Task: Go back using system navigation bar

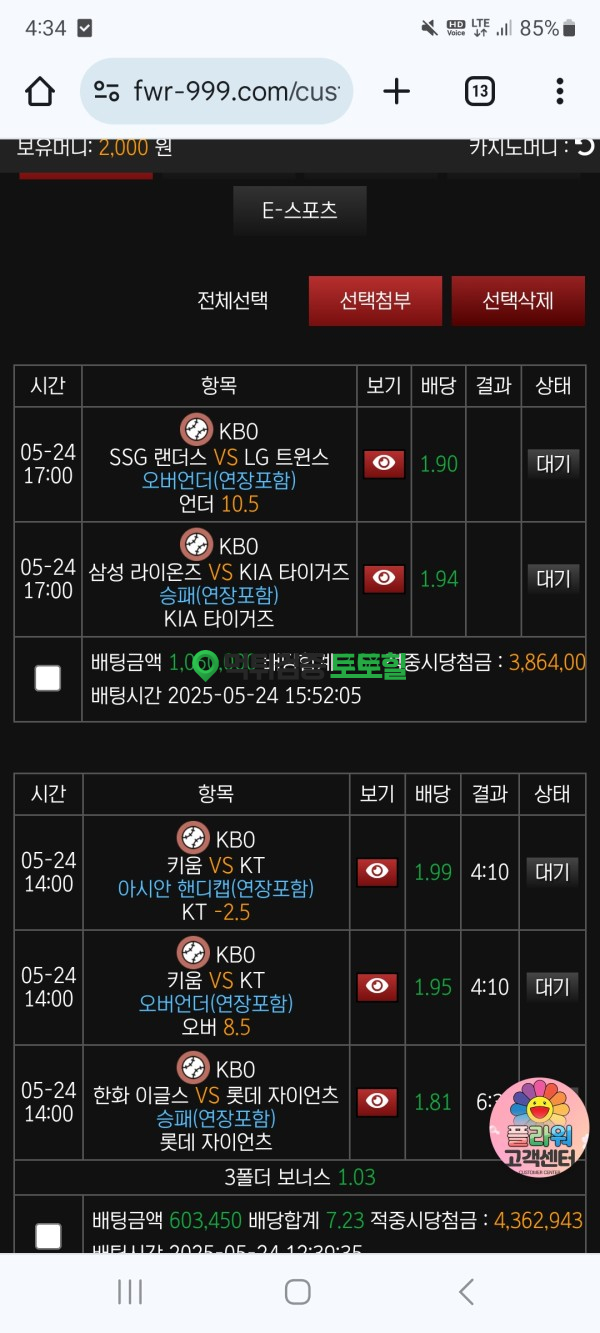Action: pyautogui.click(x=466, y=1292)
